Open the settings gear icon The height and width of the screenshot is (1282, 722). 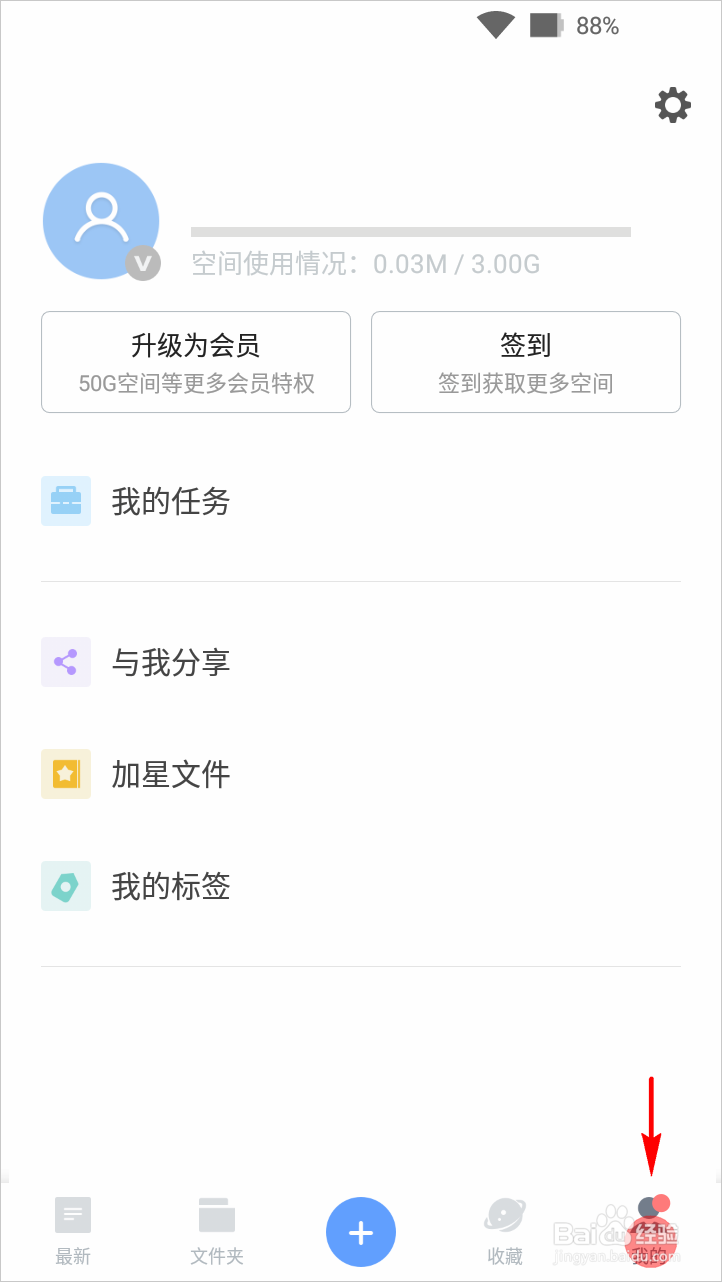(672, 104)
